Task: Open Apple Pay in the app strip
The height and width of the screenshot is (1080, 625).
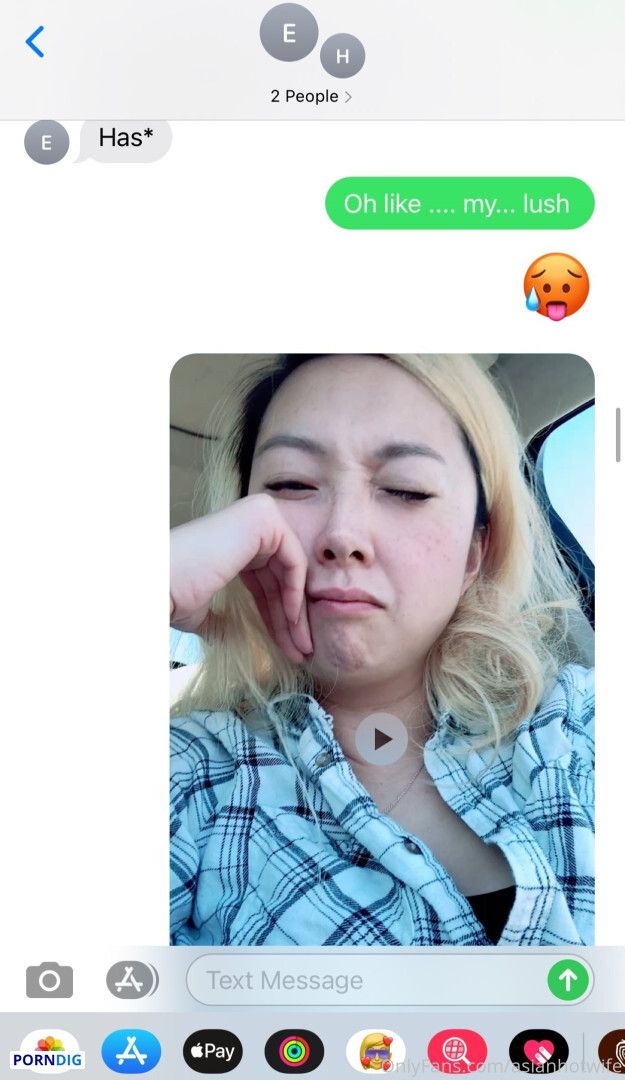Action: pos(213,1051)
